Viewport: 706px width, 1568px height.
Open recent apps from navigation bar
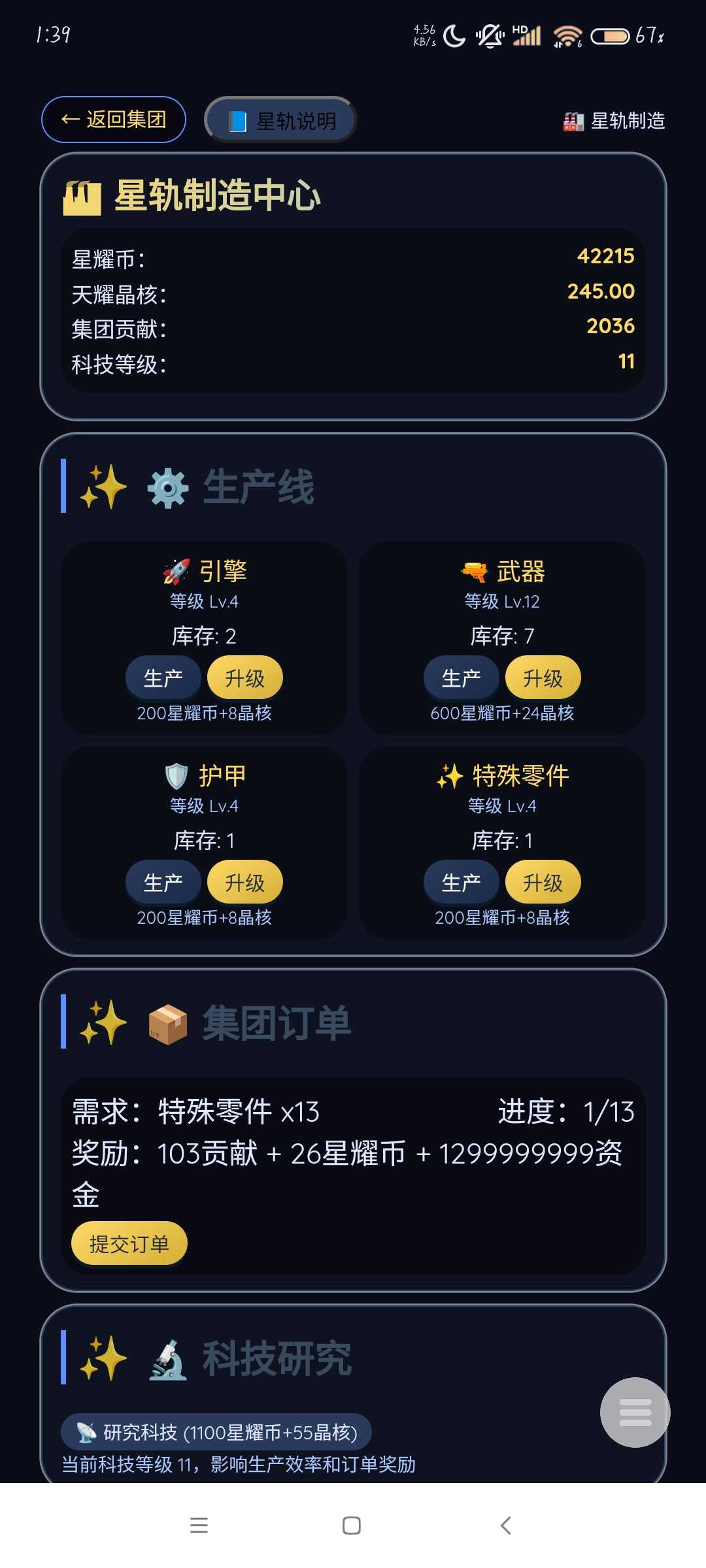click(199, 1526)
